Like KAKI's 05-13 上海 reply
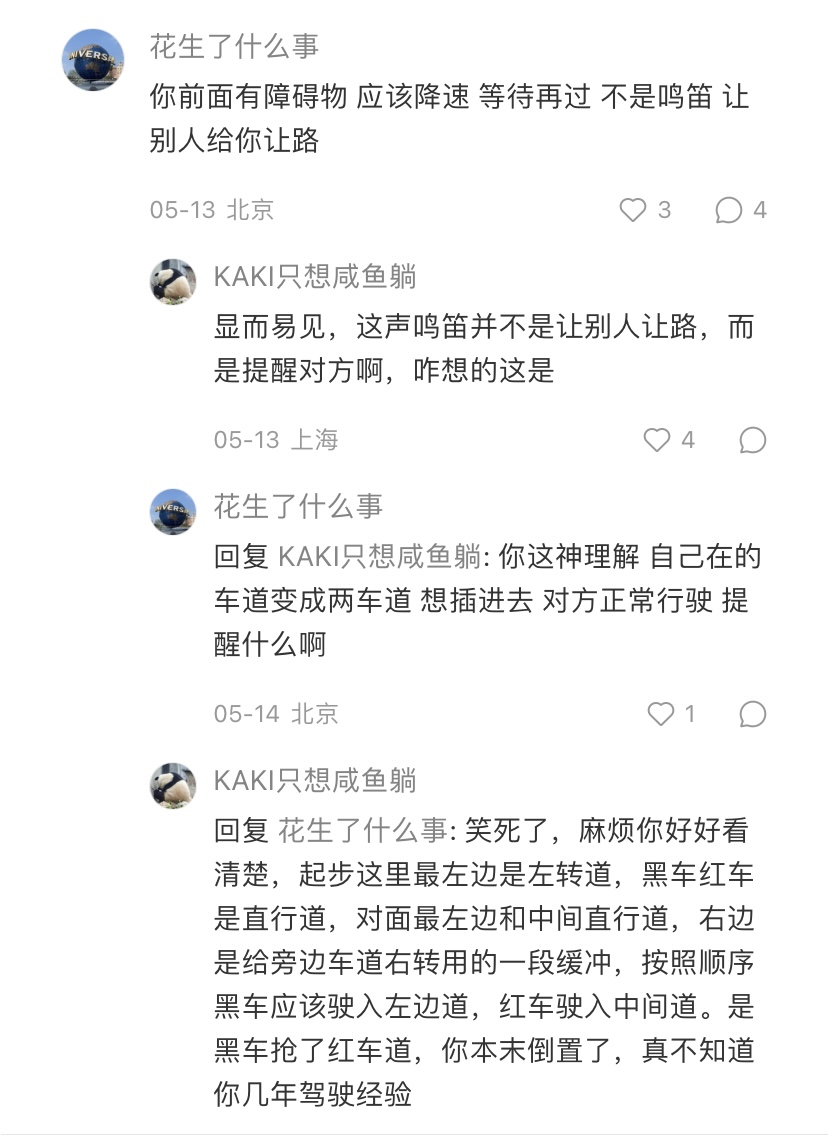Viewport: 828px width, 1140px height. (x=656, y=440)
